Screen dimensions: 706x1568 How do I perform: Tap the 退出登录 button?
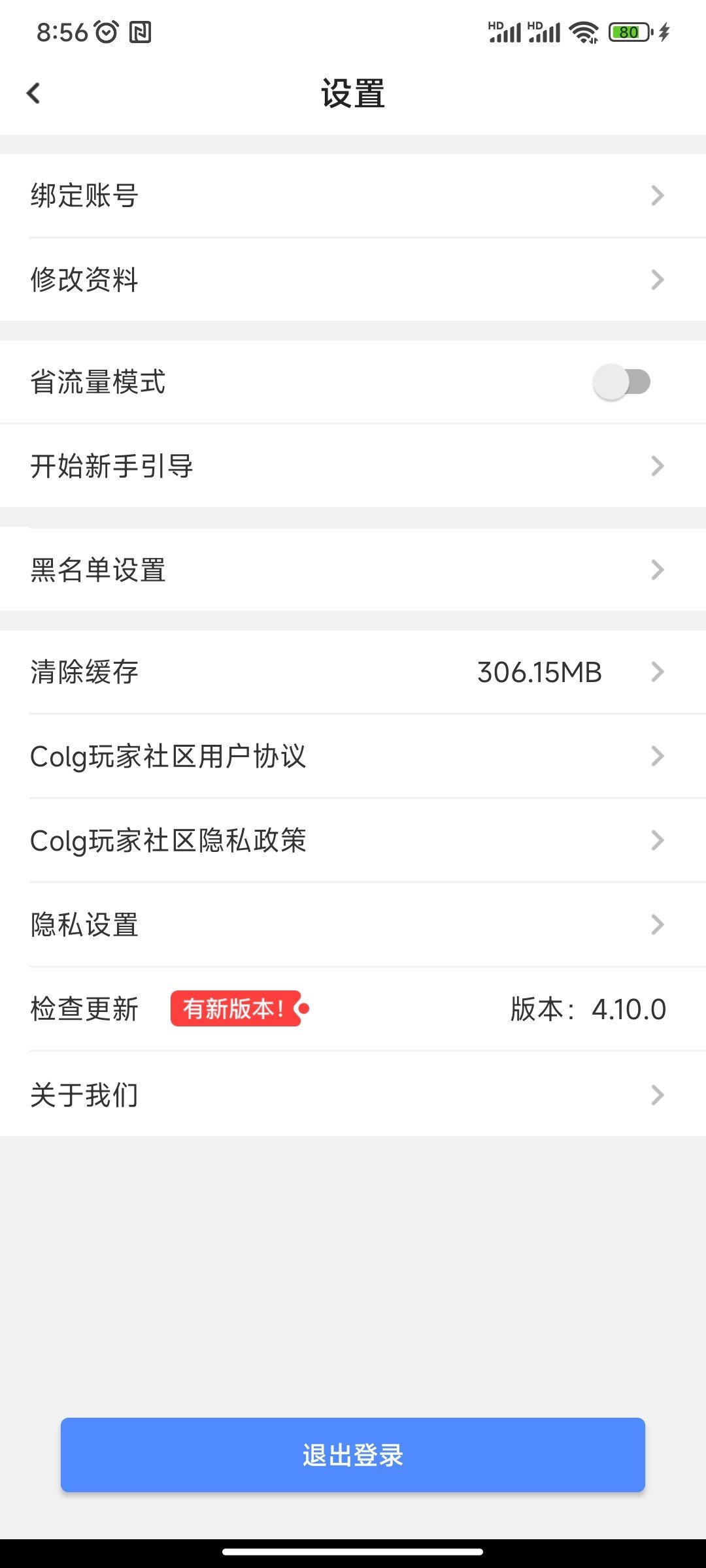[x=353, y=1455]
